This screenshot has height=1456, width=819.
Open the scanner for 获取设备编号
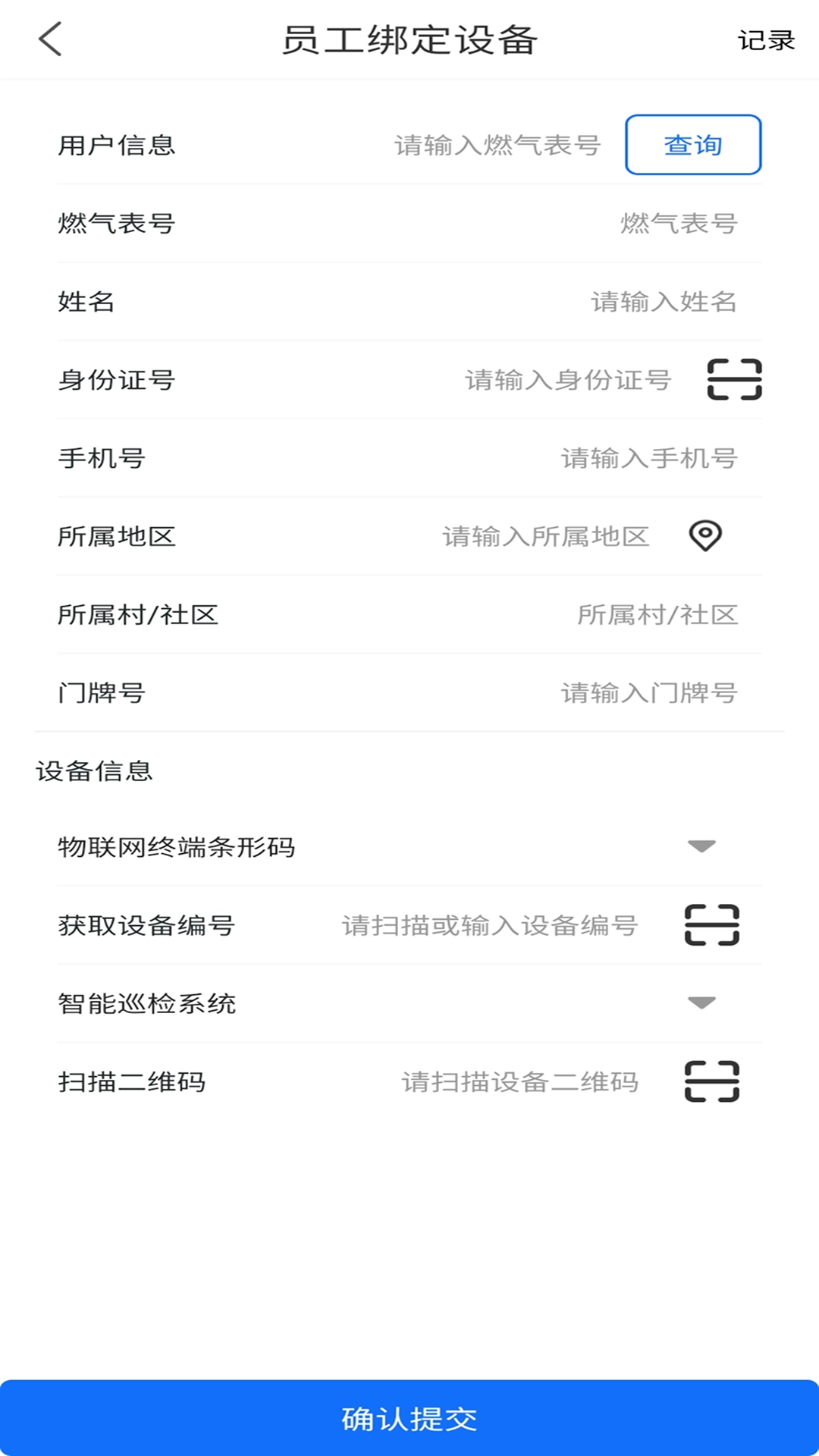(x=713, y=926)
